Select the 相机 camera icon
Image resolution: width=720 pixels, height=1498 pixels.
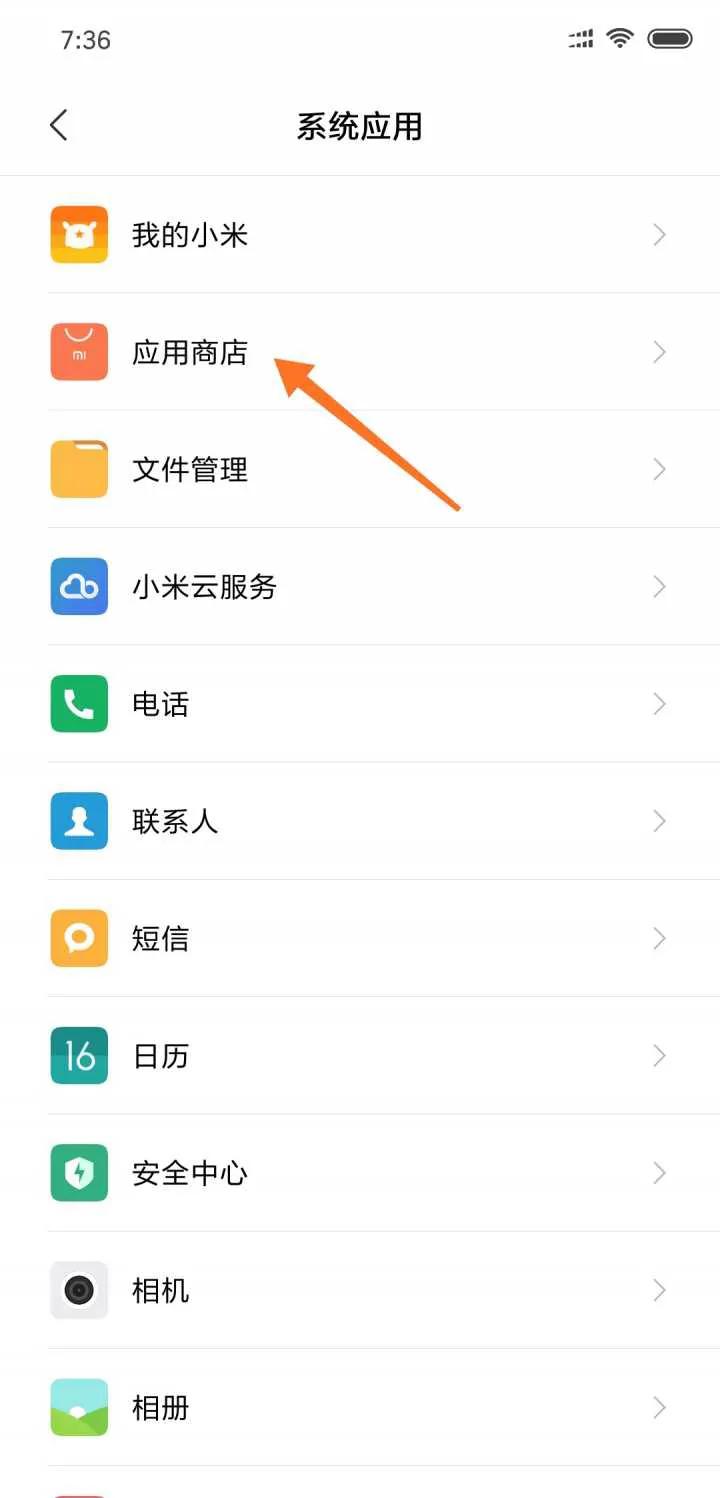78,1290
